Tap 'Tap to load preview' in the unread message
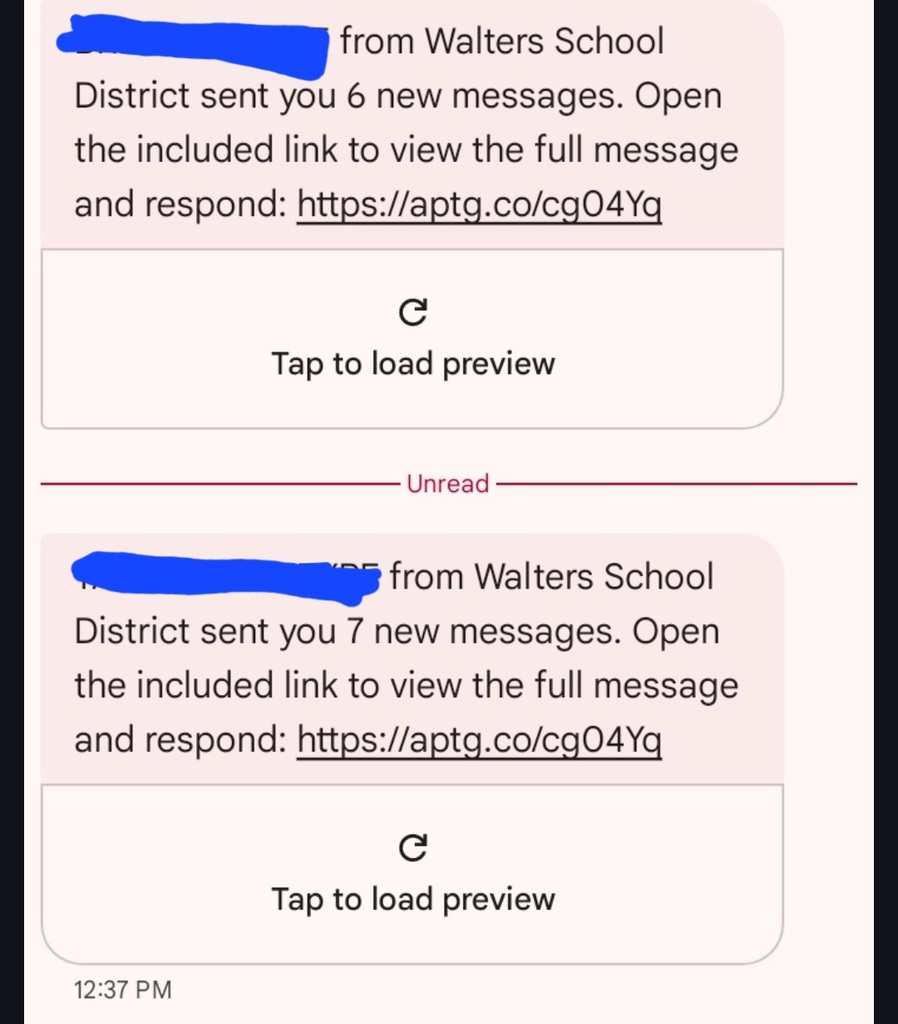The width and height of the screenshot is (898, 1024). (x=412, y=898)
